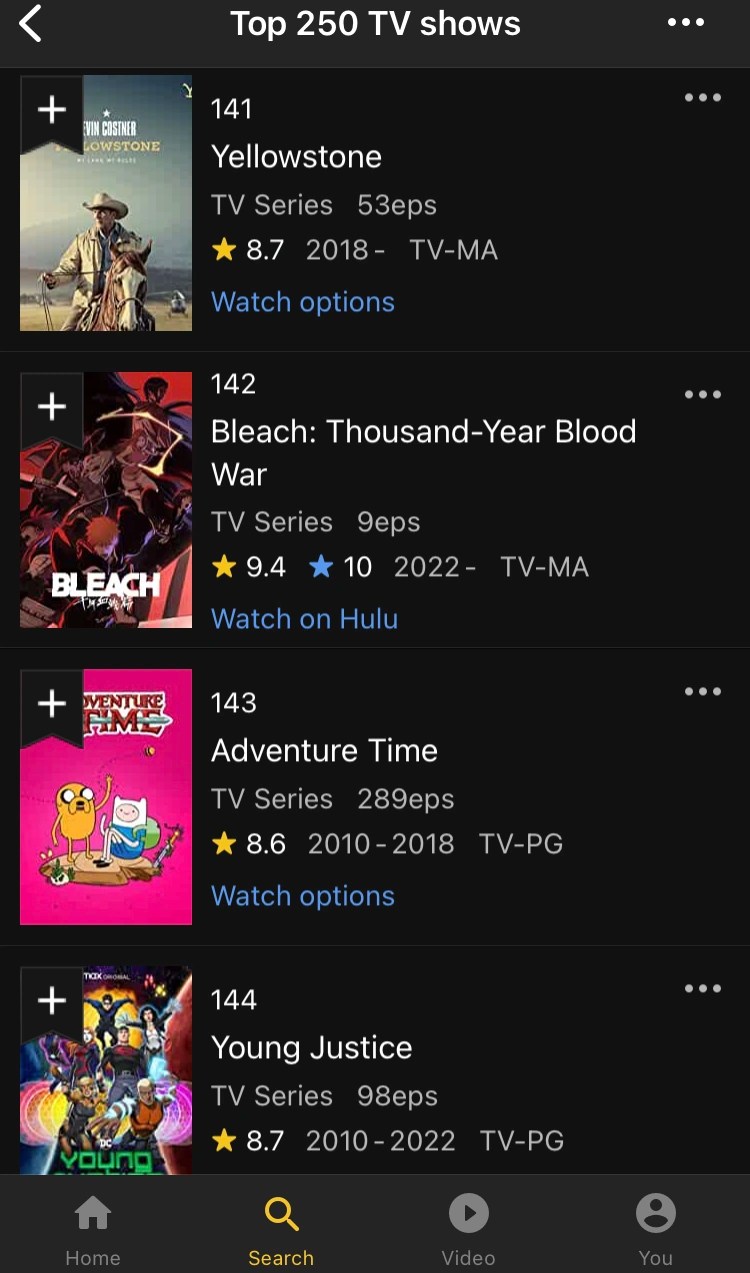Screen dimensions: 750x1273
Task: Select the Search tab
Action: point(281,1225)
